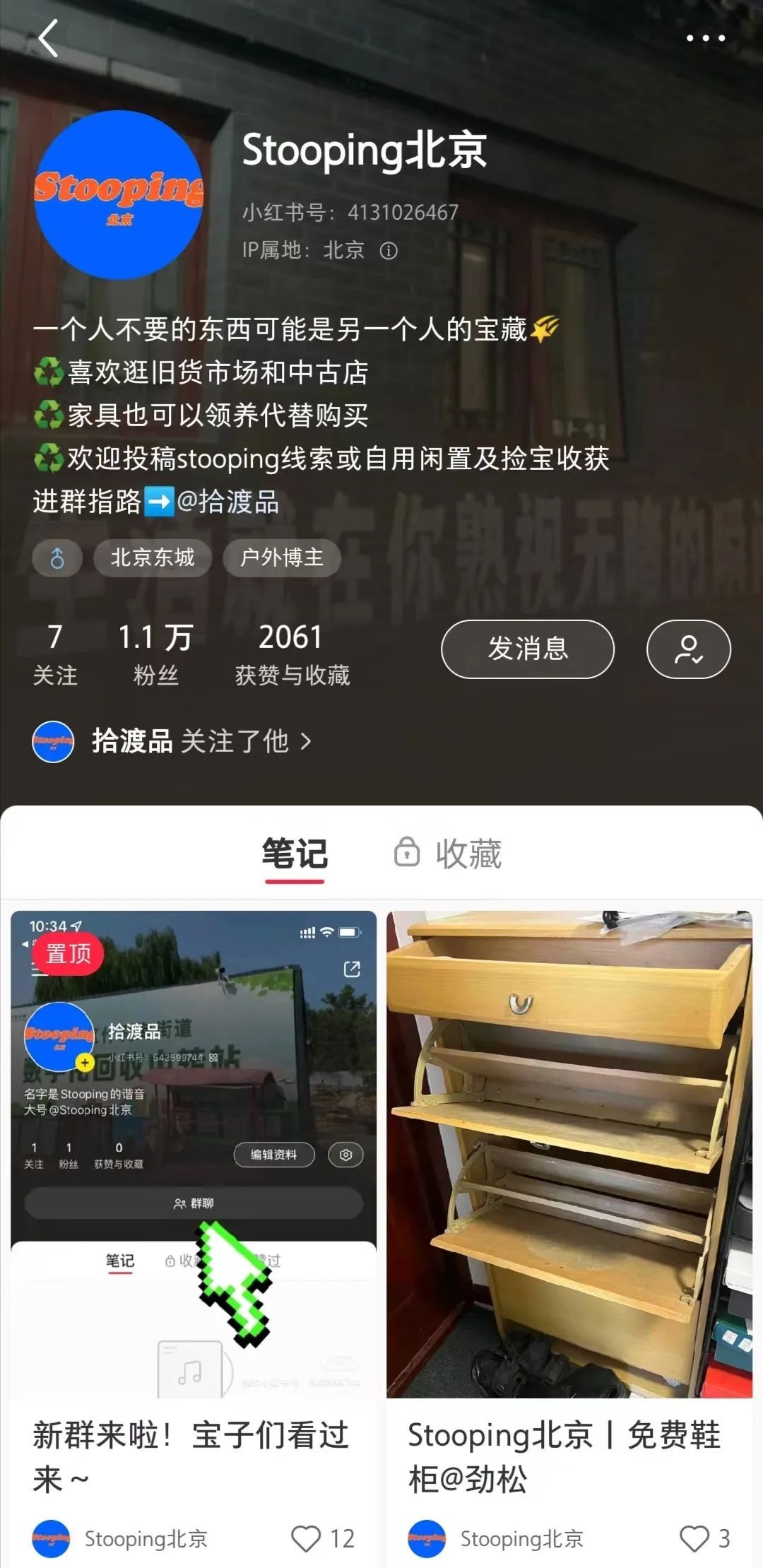763x1568 pixels.
Task: Switch to the 收藏 tab
Action: (x=448, y=854)
